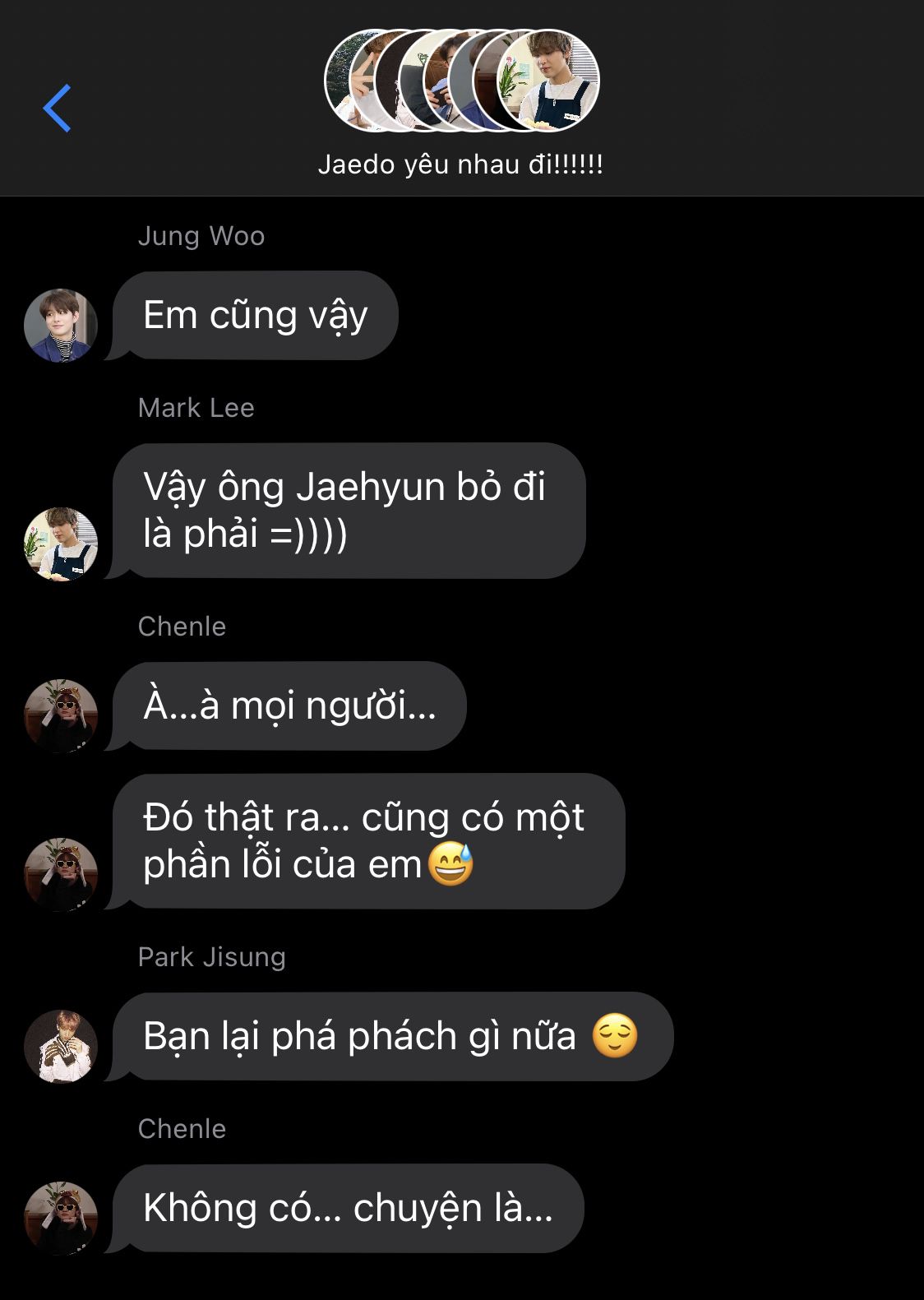Tap Park Jisung's profile picture
The width and height of the screenshot is (924, 1300).
pyautogui.click(x=61, y=1046)
